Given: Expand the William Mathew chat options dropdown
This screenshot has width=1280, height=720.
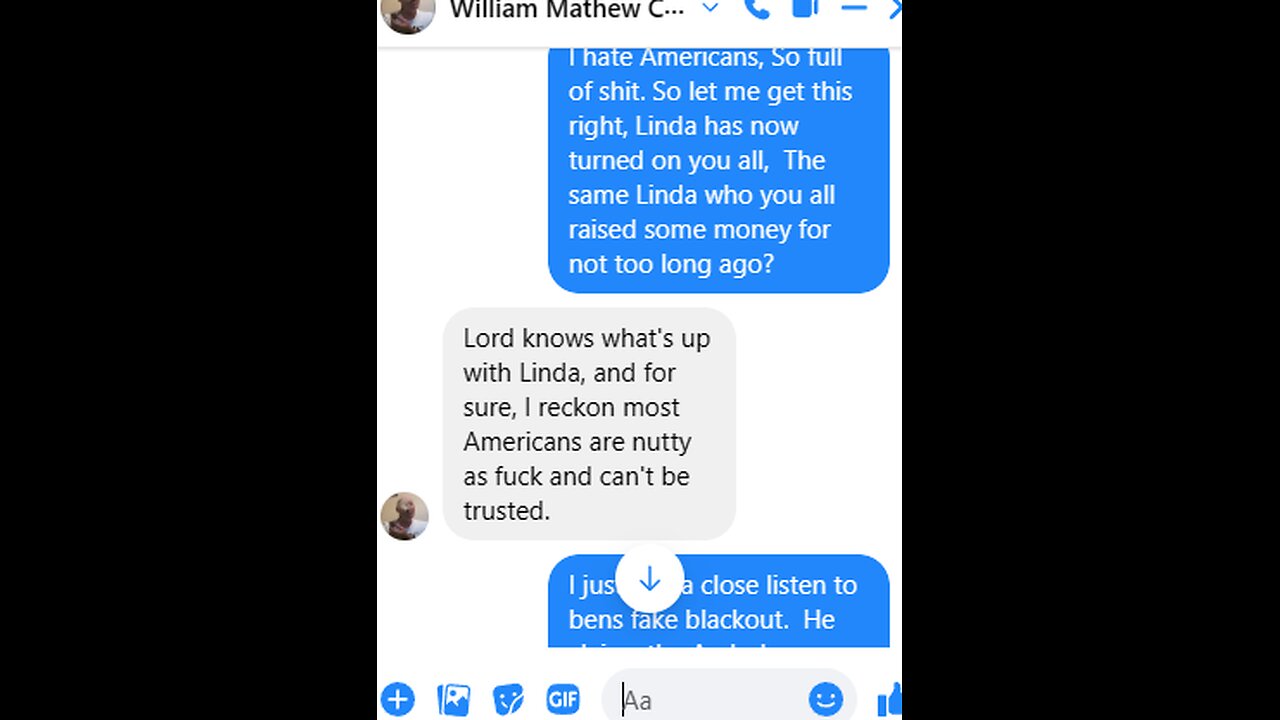Looking at the screenshot, I should [710, 9].
